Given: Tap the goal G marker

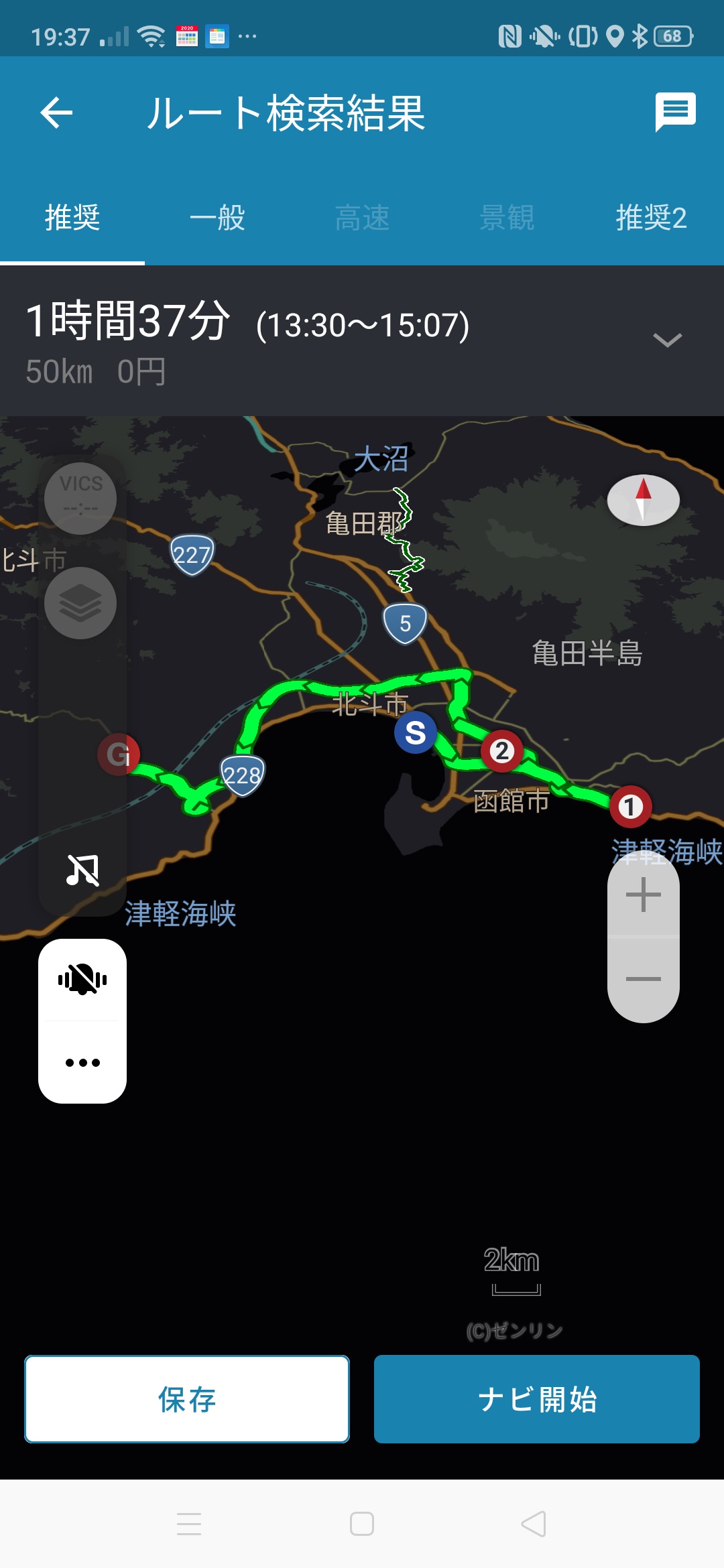Looking at the screenshot, I should (x=119, y=755).
